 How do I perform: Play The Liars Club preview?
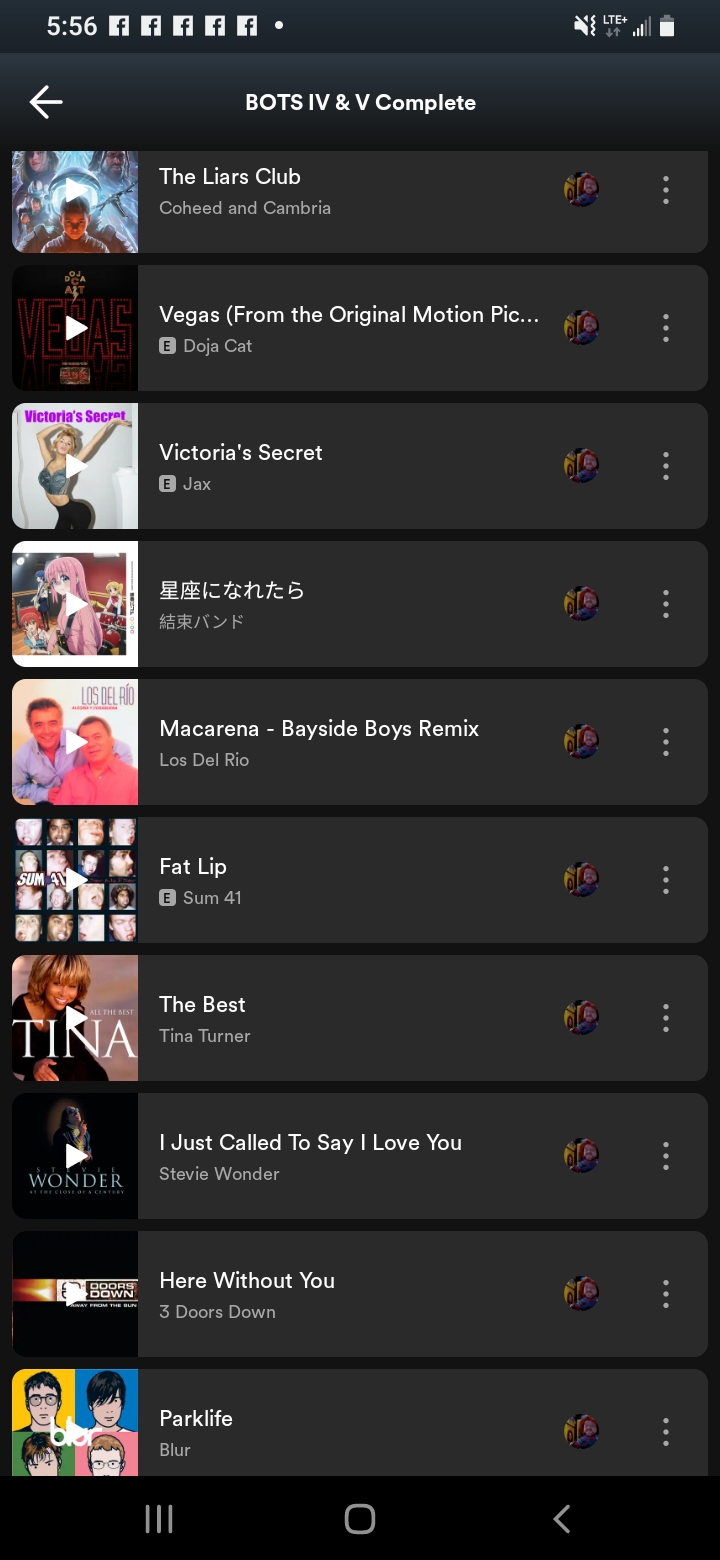click(76, 191)
